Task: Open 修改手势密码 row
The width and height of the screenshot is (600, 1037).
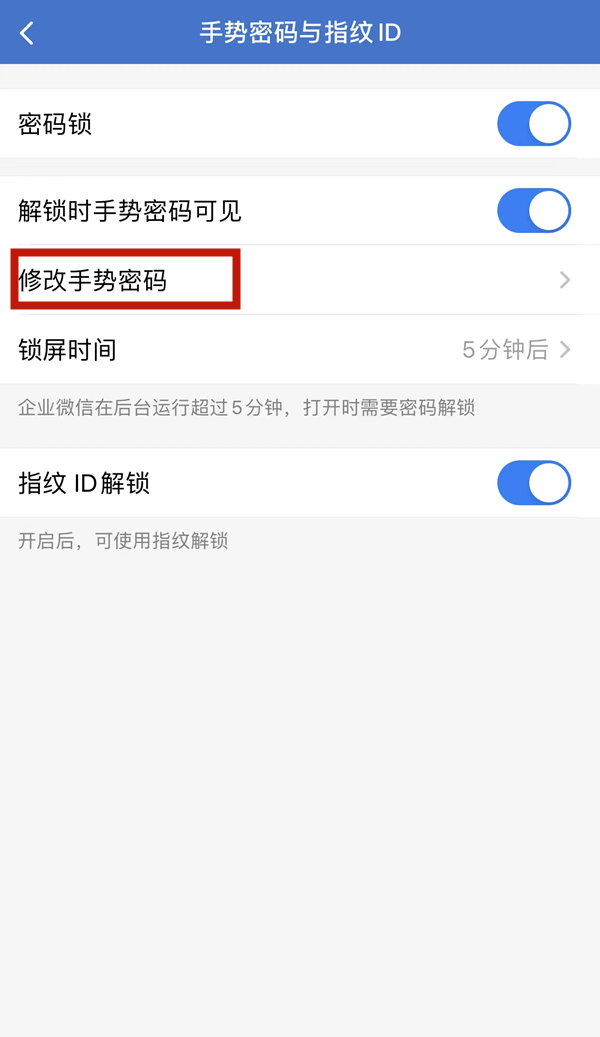Action: pos(300,281)
